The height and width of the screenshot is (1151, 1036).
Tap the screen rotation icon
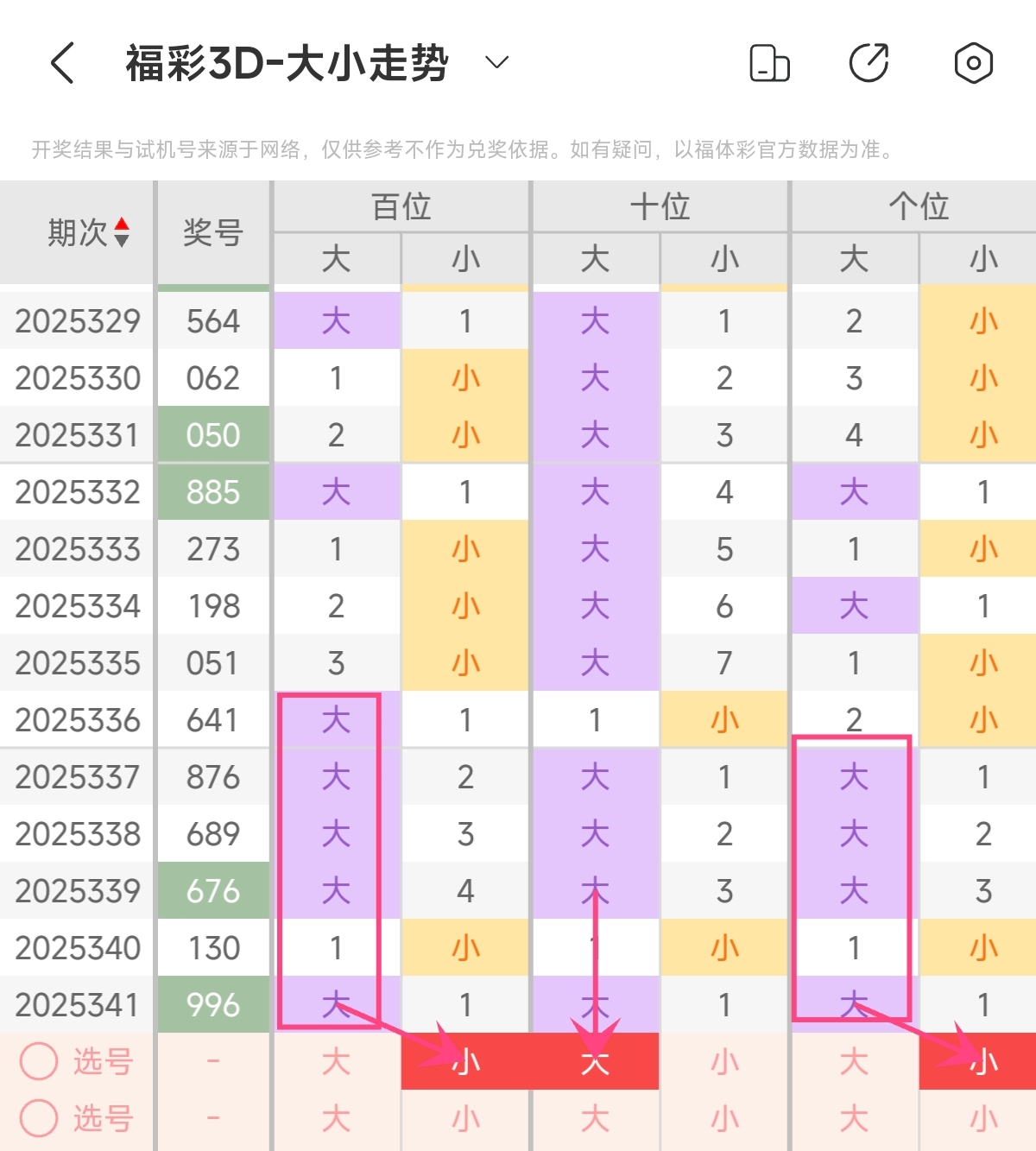[x=769, y=63]
